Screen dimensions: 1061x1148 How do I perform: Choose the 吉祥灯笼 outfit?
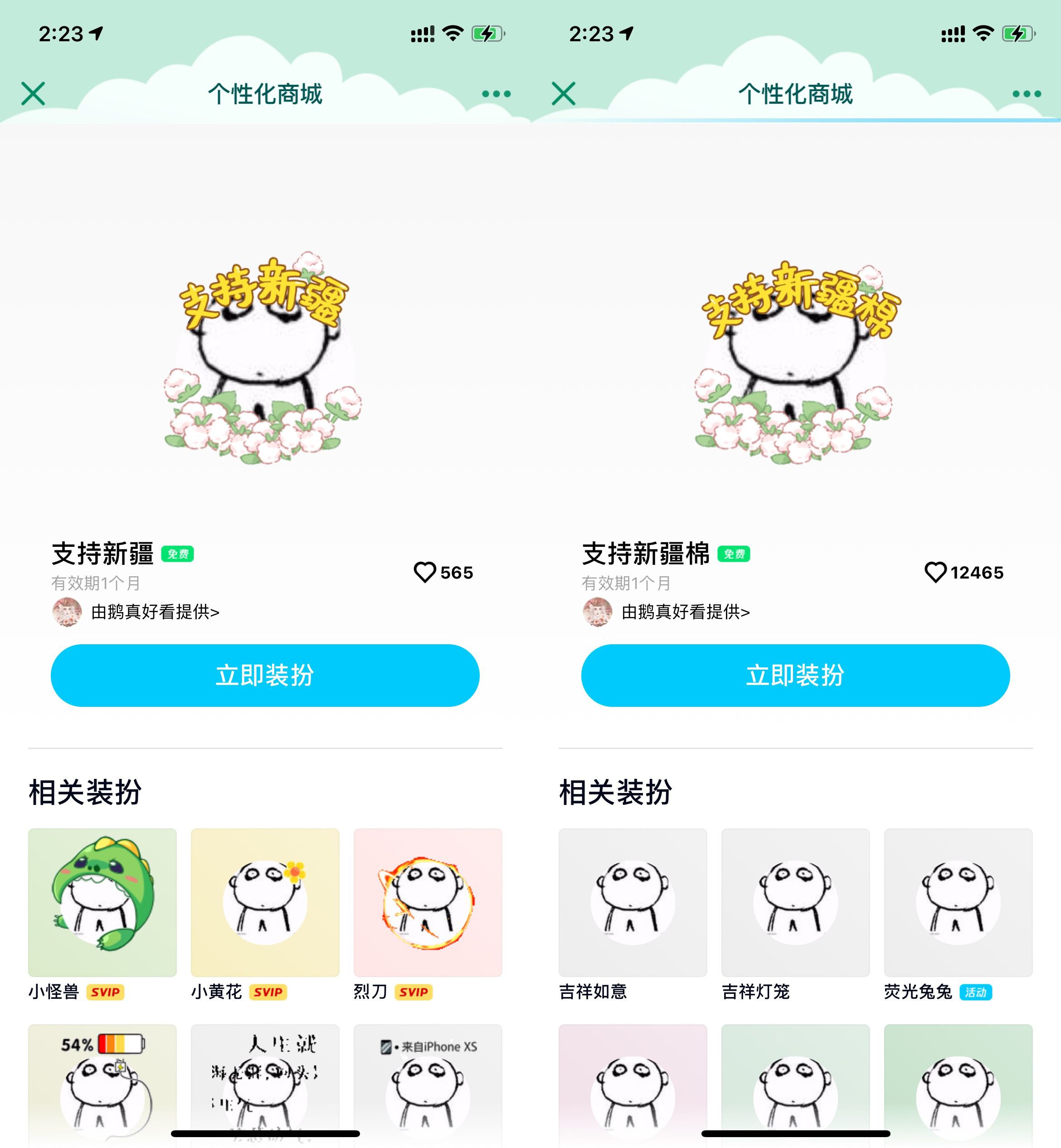[x=795, y=902]
